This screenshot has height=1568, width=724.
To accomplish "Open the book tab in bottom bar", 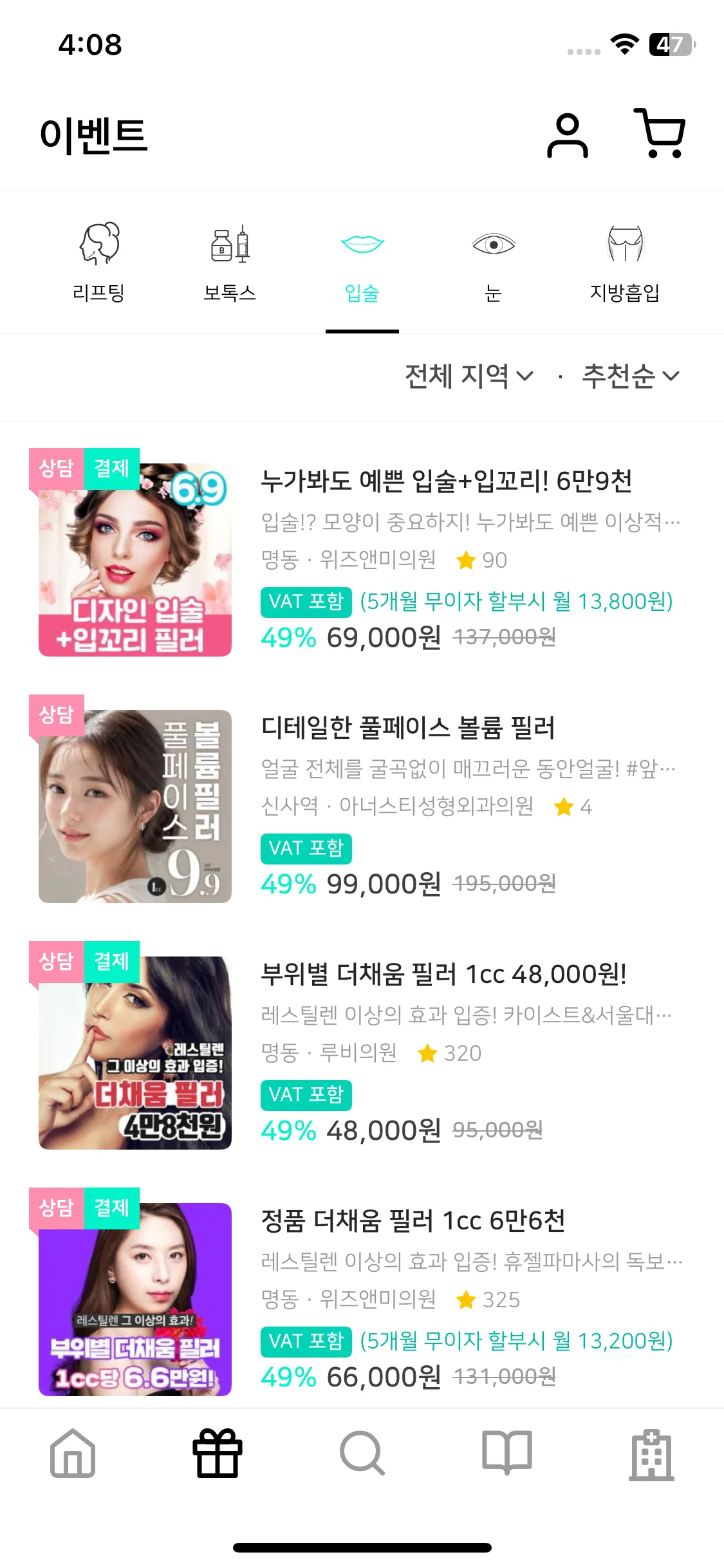I will (507, 1453).
